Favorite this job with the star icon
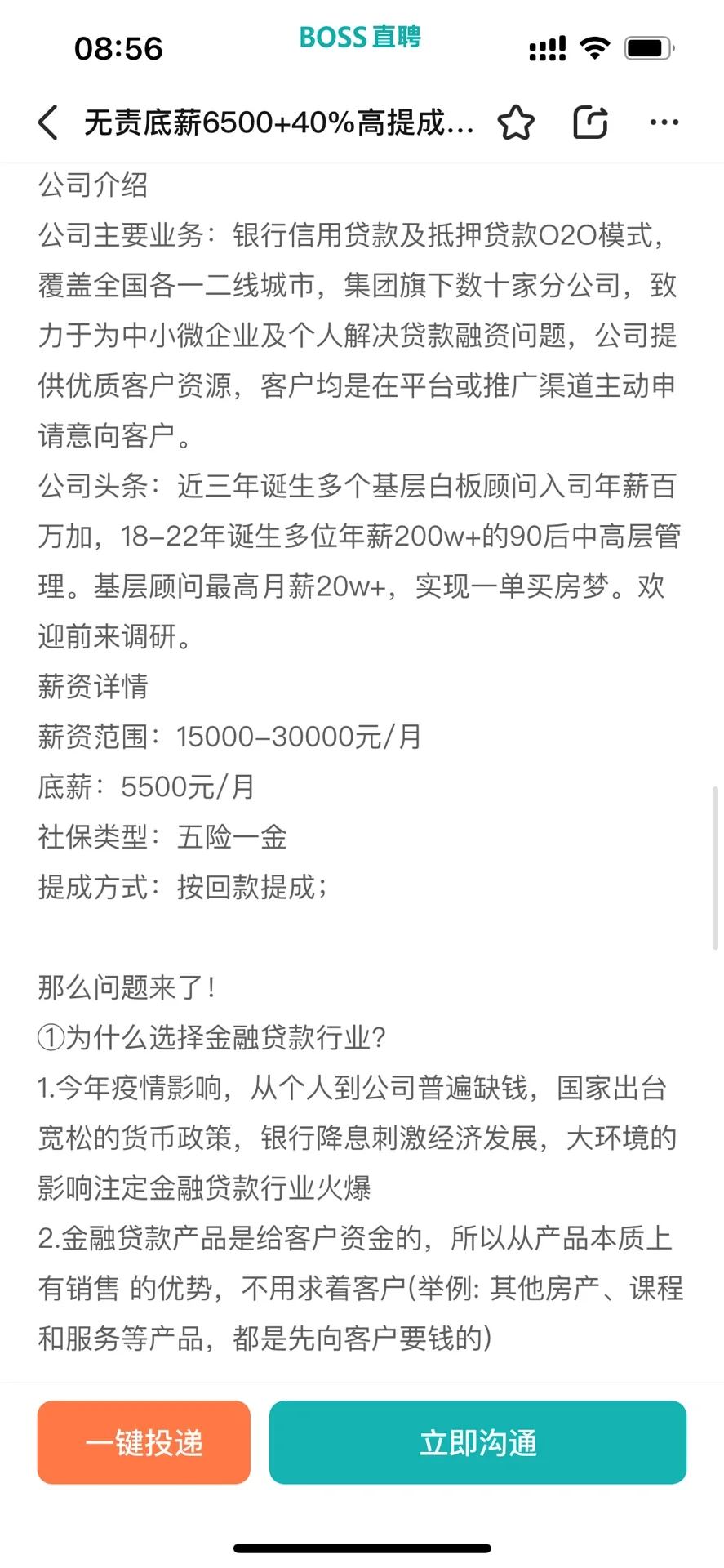 [516, 122]
